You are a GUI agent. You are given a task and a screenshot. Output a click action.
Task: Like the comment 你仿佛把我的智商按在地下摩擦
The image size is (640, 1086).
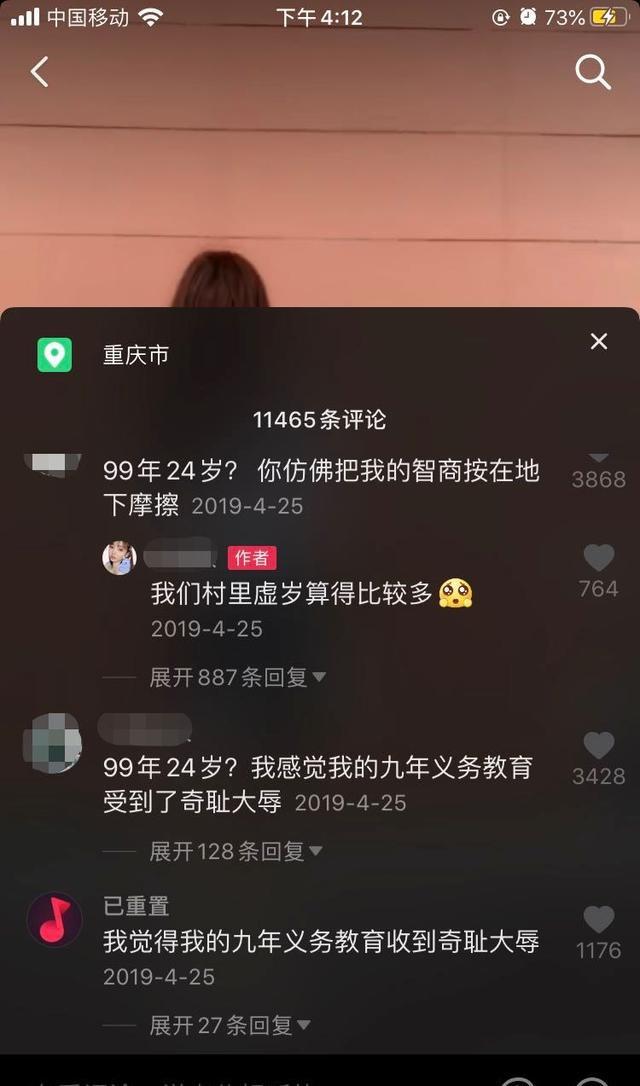(x=598, y=458)
